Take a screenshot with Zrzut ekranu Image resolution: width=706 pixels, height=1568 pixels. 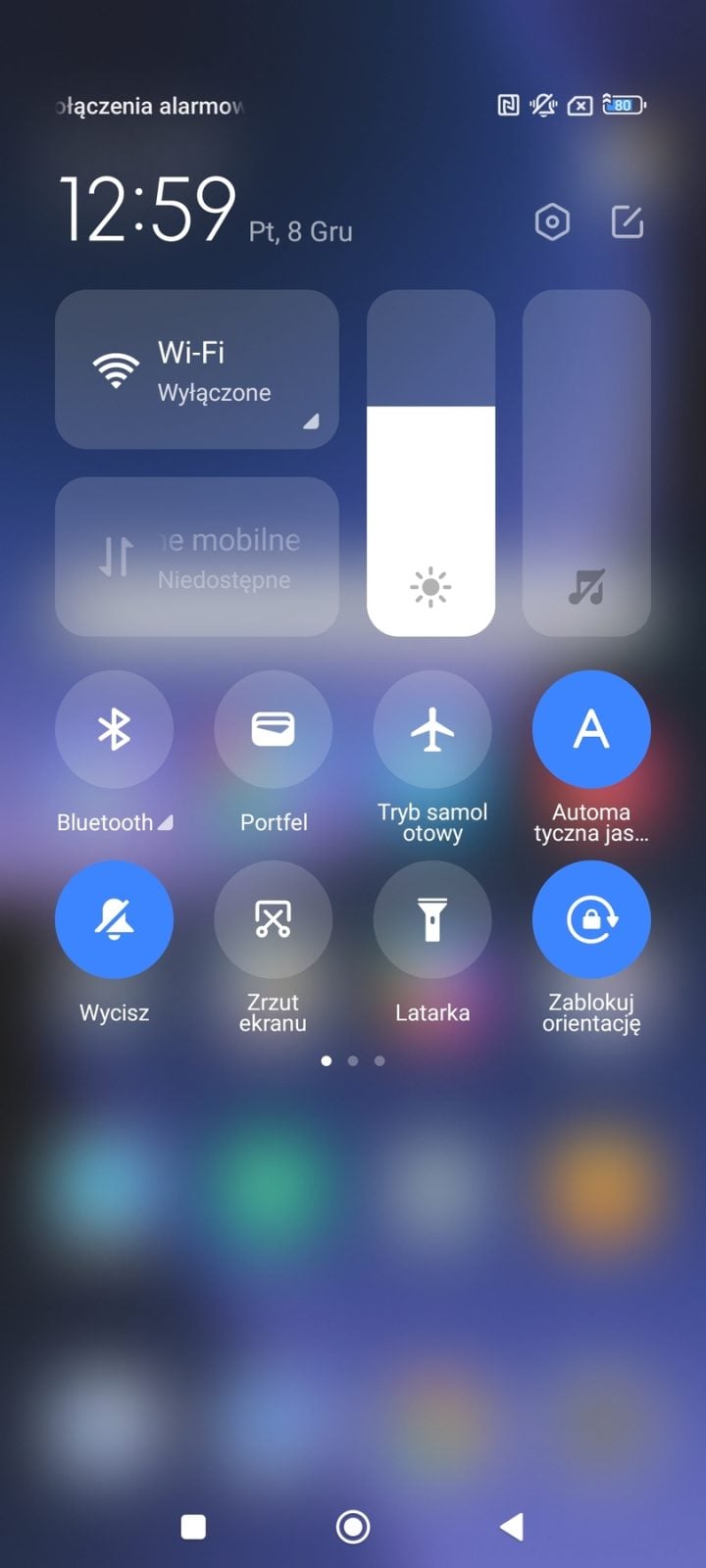[x=273, y=919]
